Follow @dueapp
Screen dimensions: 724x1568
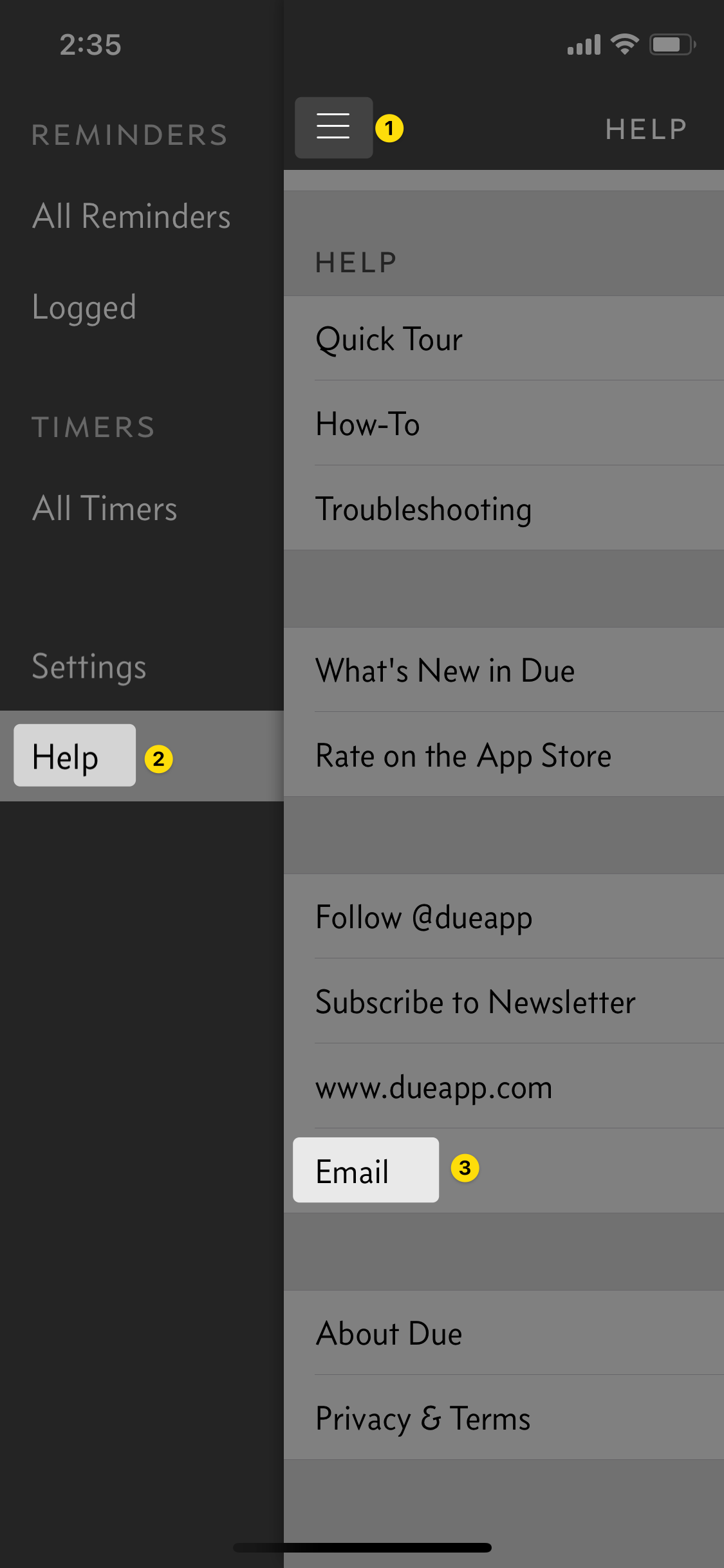(504, 917)
